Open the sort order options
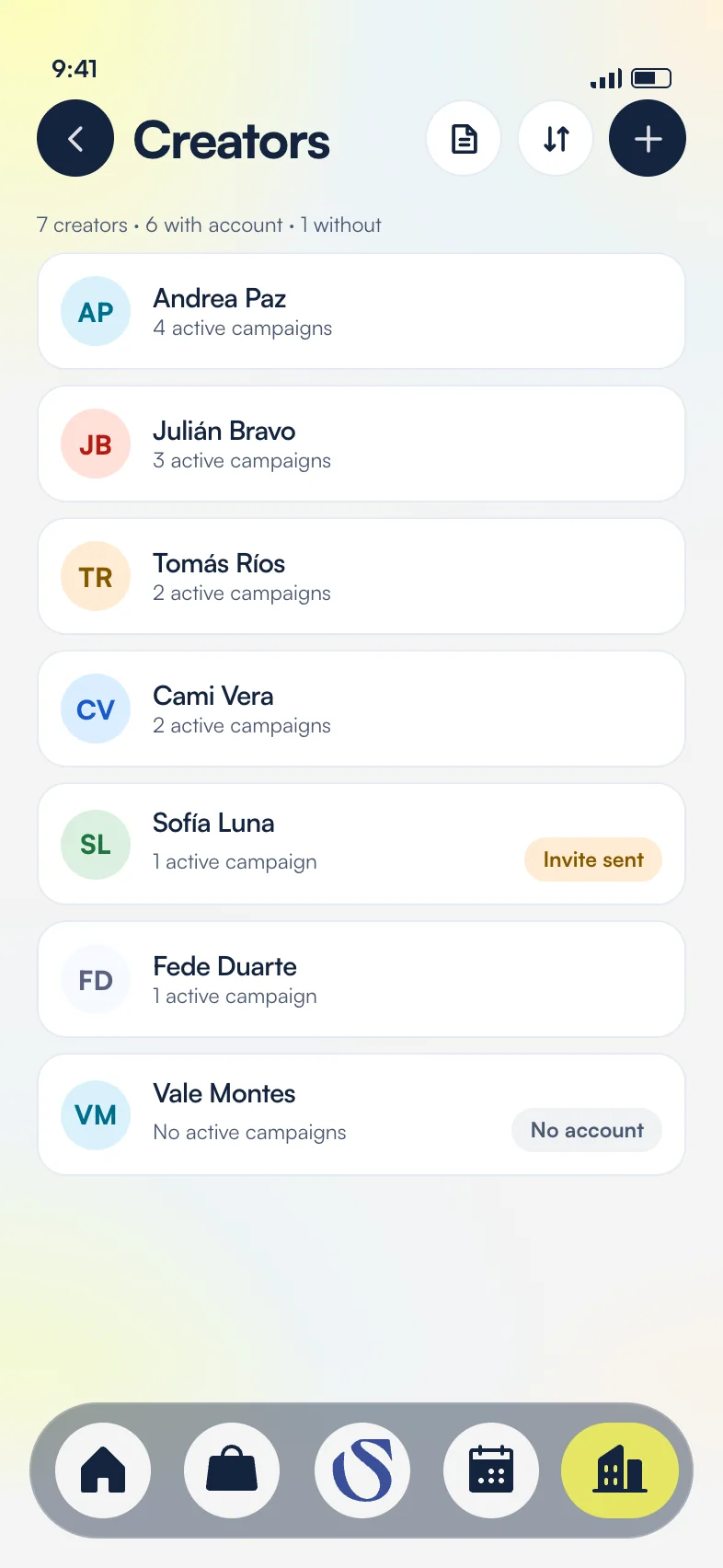This screenshot has width=723, height=1568. (556, 138)
